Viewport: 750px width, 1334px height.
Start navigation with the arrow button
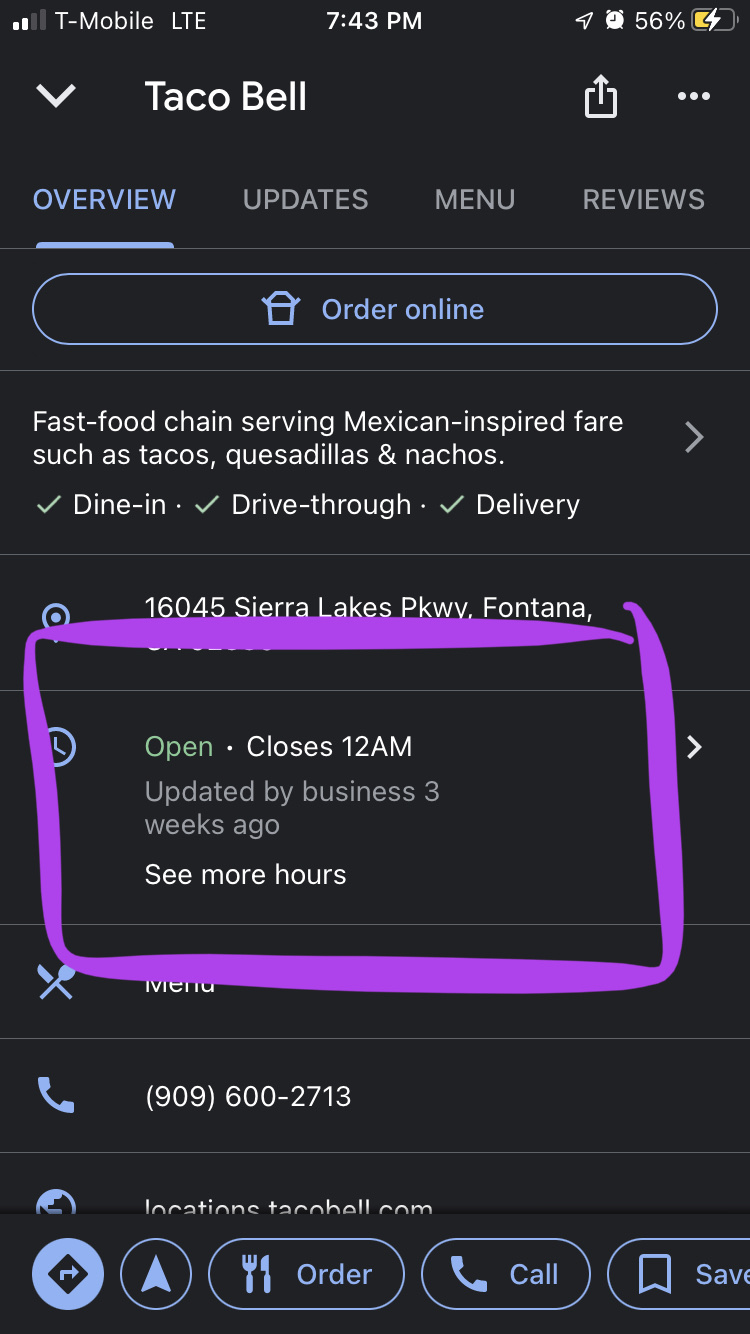[x=156, y=1274]
